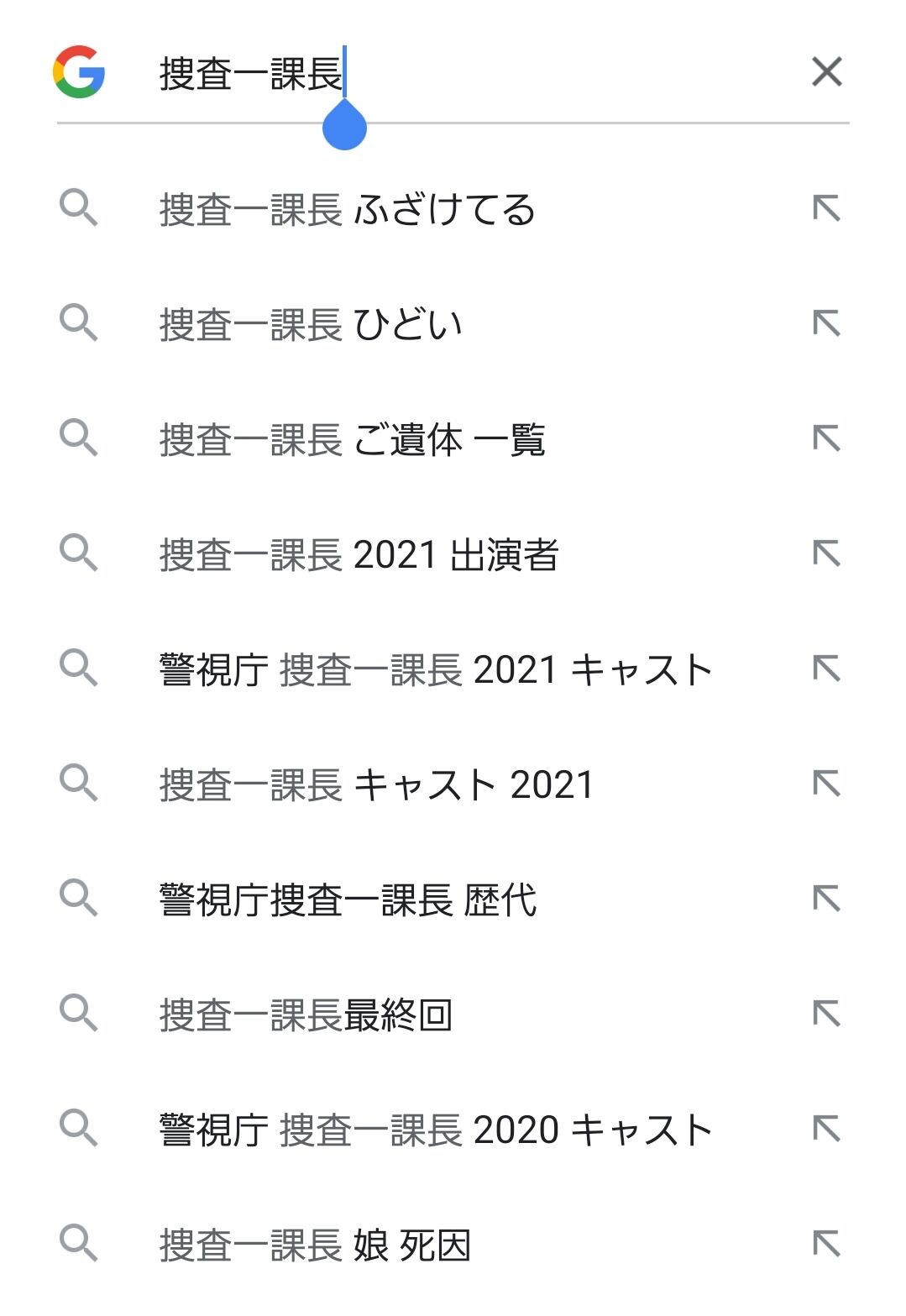
Task: Select 警視庁 捜査一課長 2021 キャスト suggestion
Action: [435, 669]
